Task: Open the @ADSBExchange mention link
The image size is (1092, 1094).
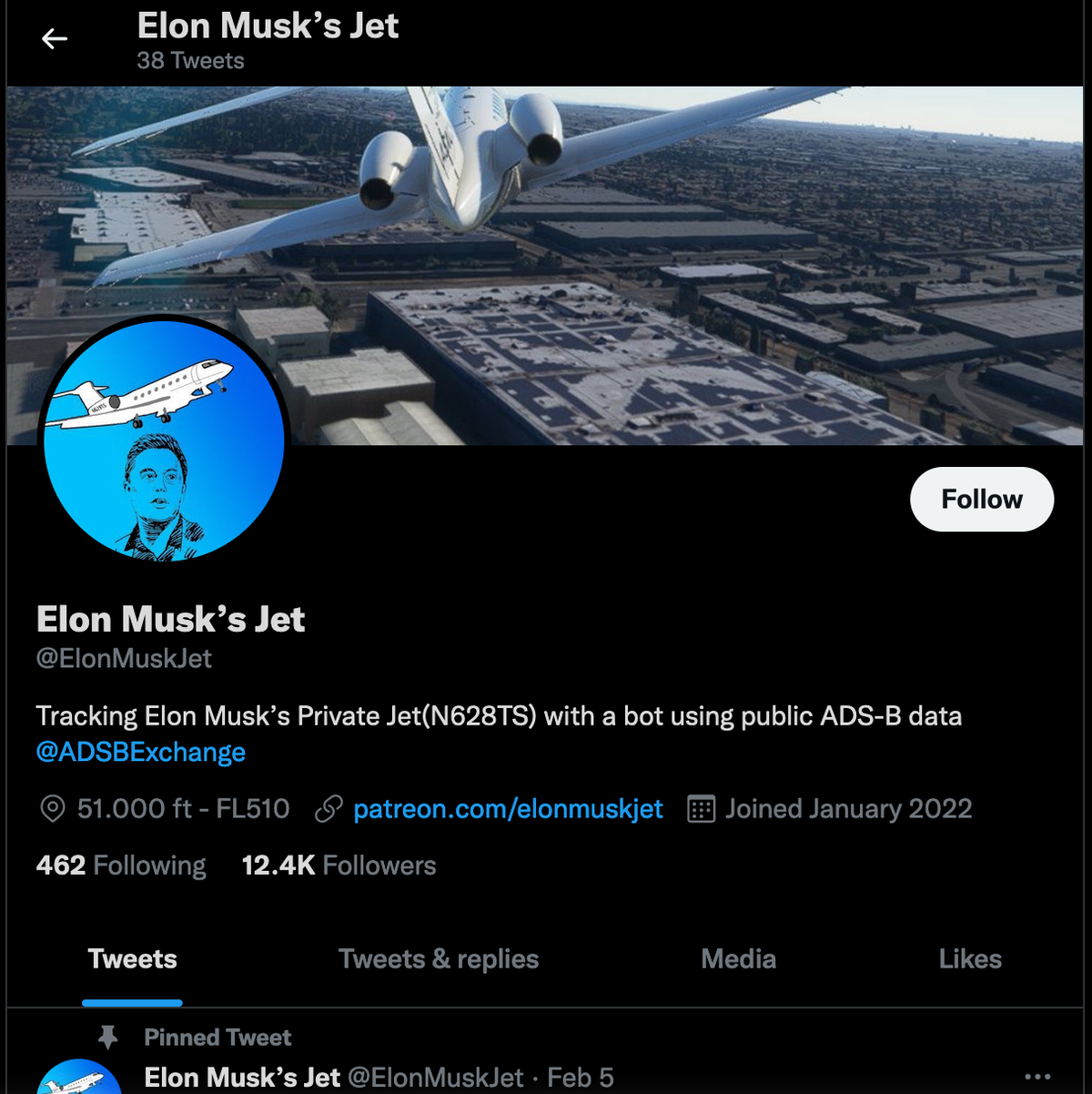Action: pos(141,753)
